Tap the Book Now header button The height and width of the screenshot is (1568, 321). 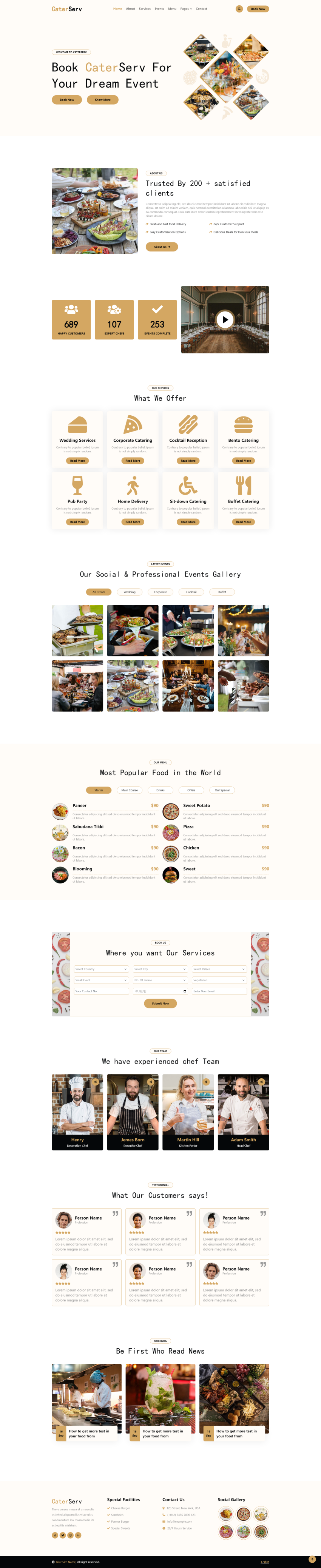point(258,9)
